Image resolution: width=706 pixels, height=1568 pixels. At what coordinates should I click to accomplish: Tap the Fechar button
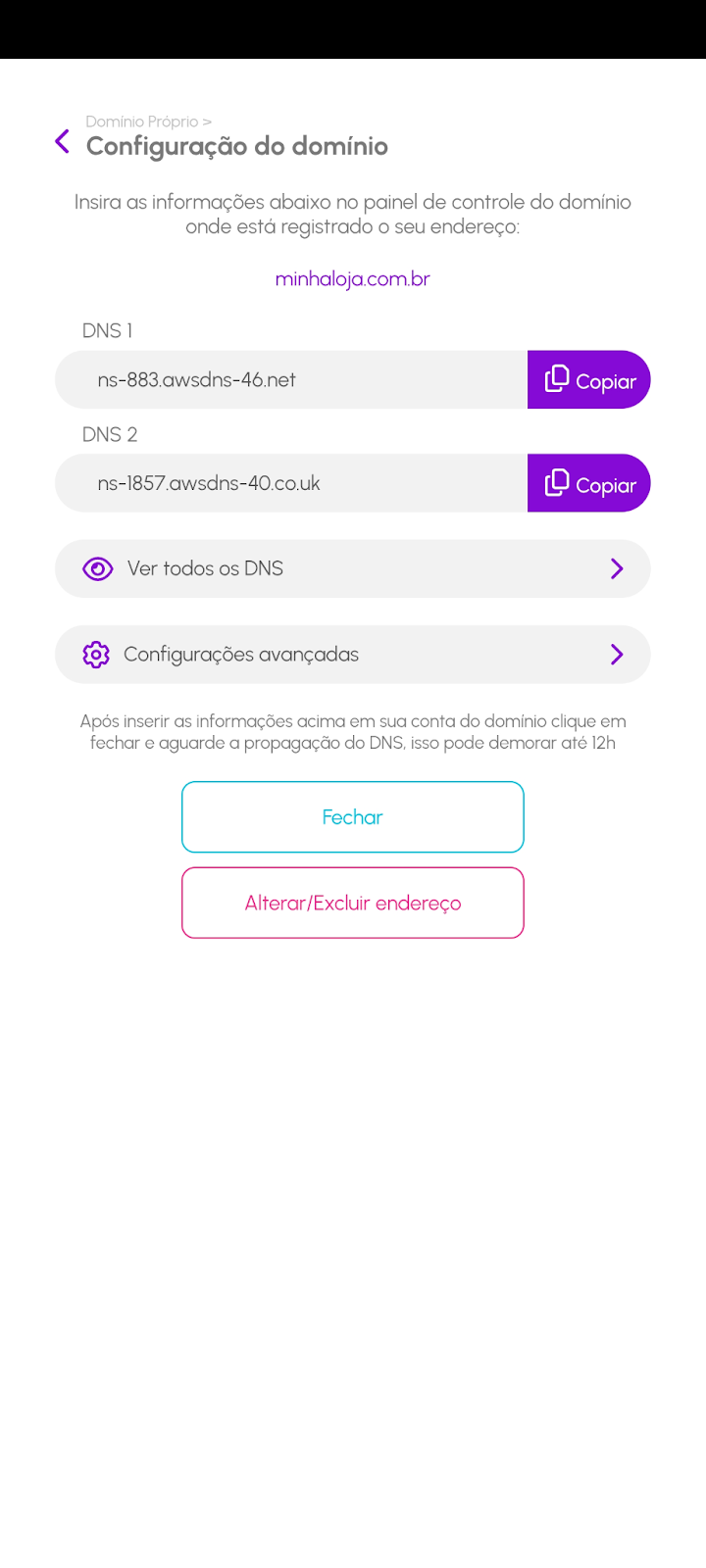coord(353,817)
